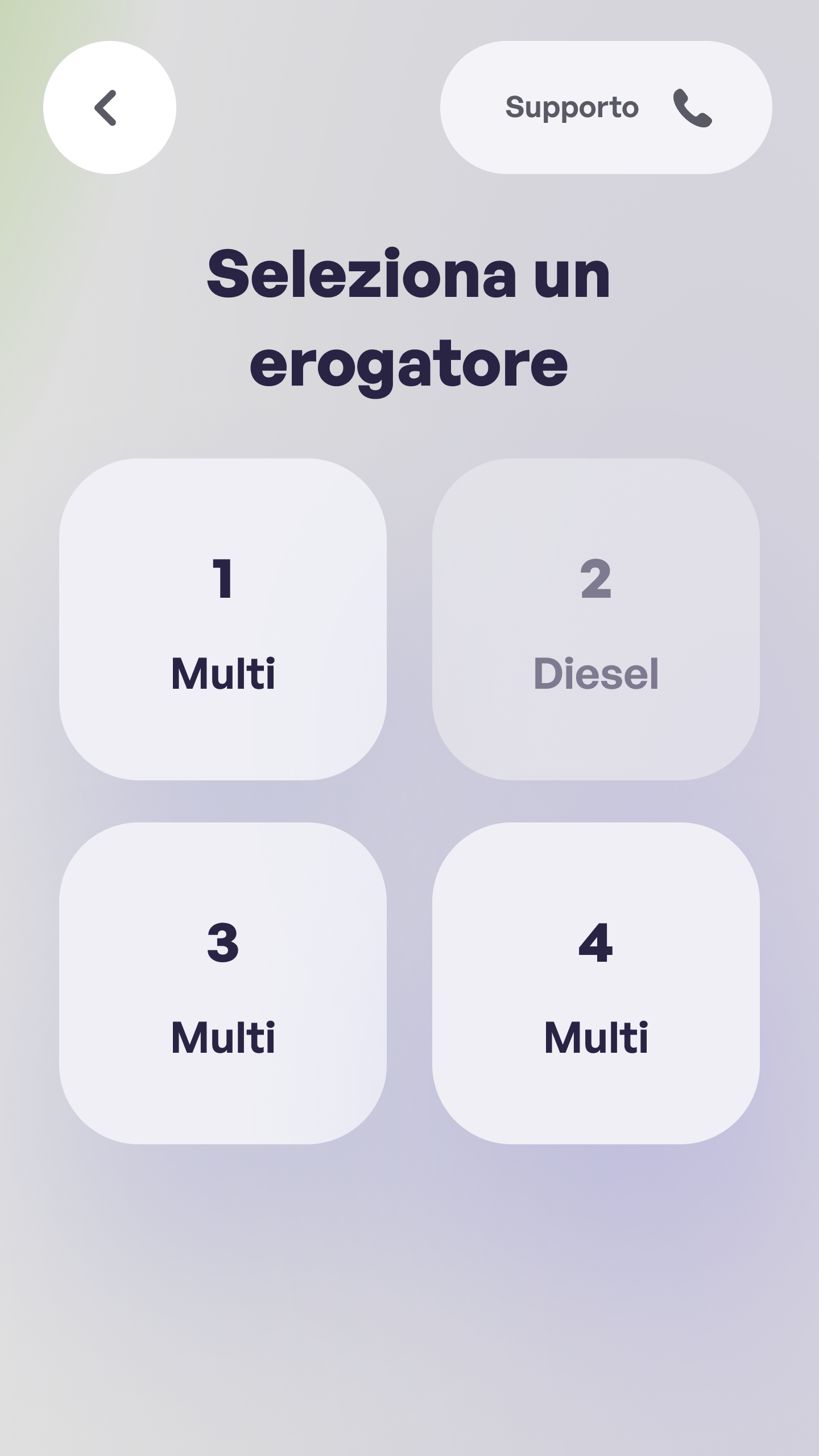Image resolution: width=819 pixels, height=1456 pixels.
Task: Go back using the arrow button
Action: [x=110, y=107]
